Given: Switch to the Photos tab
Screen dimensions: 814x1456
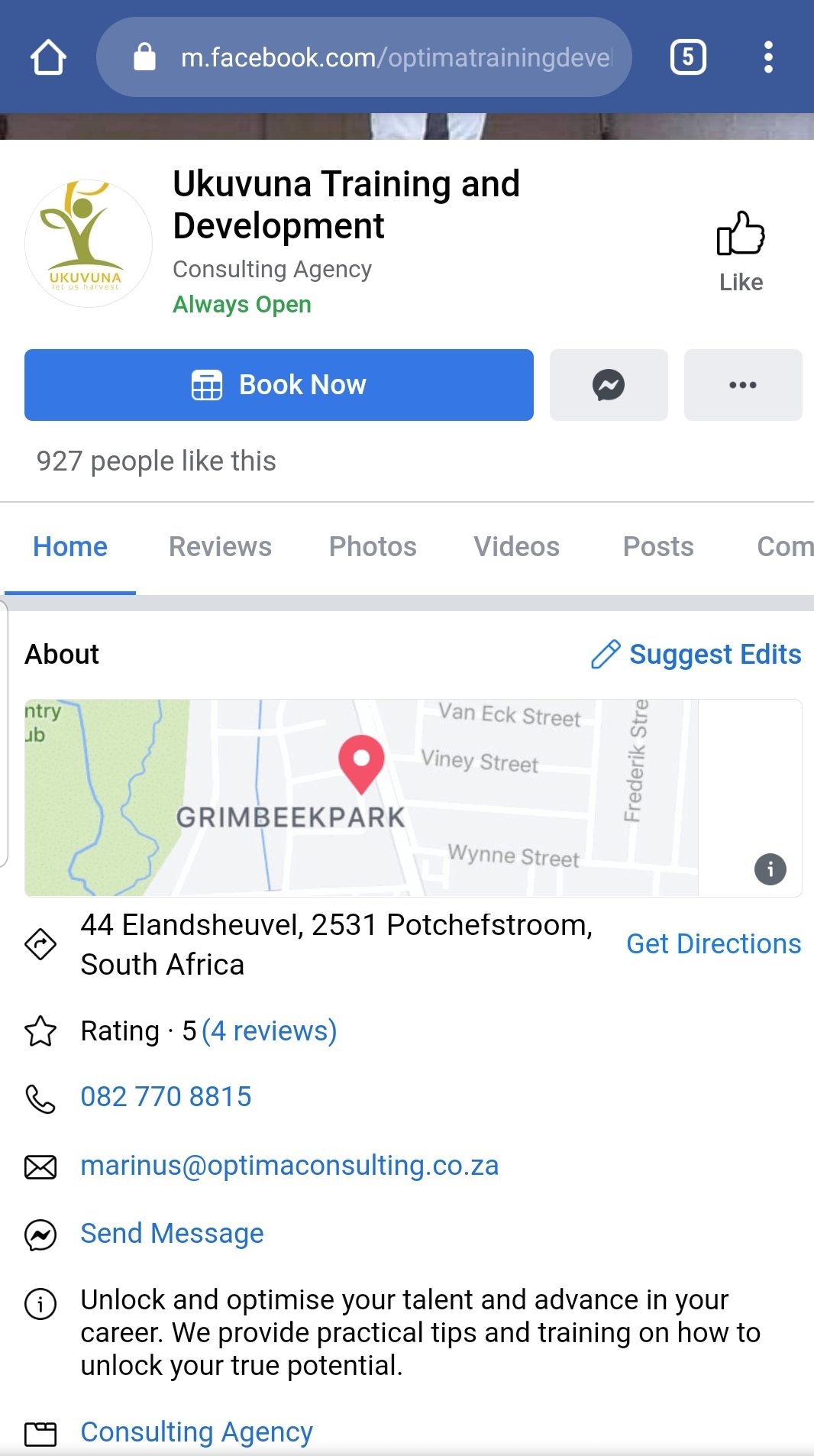Looking at the screenshot, I should (373, 547).
